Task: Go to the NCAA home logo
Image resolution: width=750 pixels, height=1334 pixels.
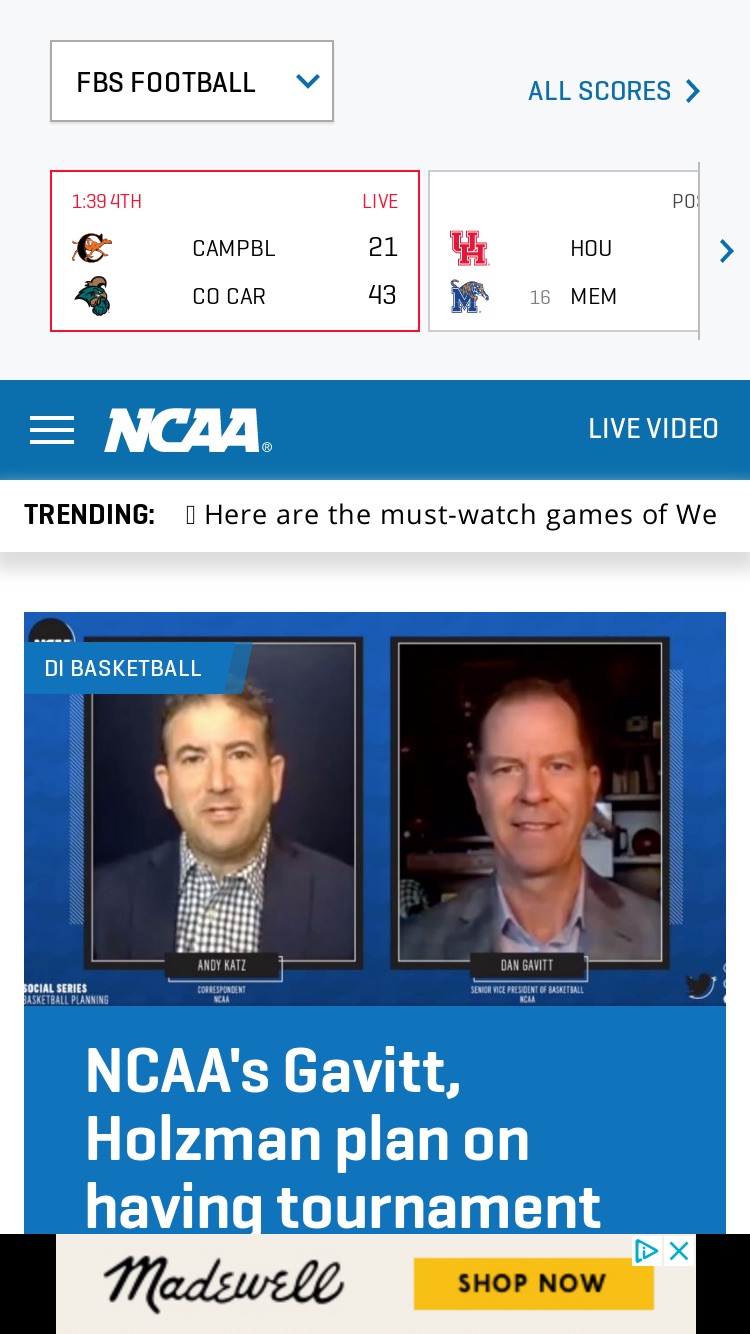Action: pyautogui.click(x=188, y=430)
